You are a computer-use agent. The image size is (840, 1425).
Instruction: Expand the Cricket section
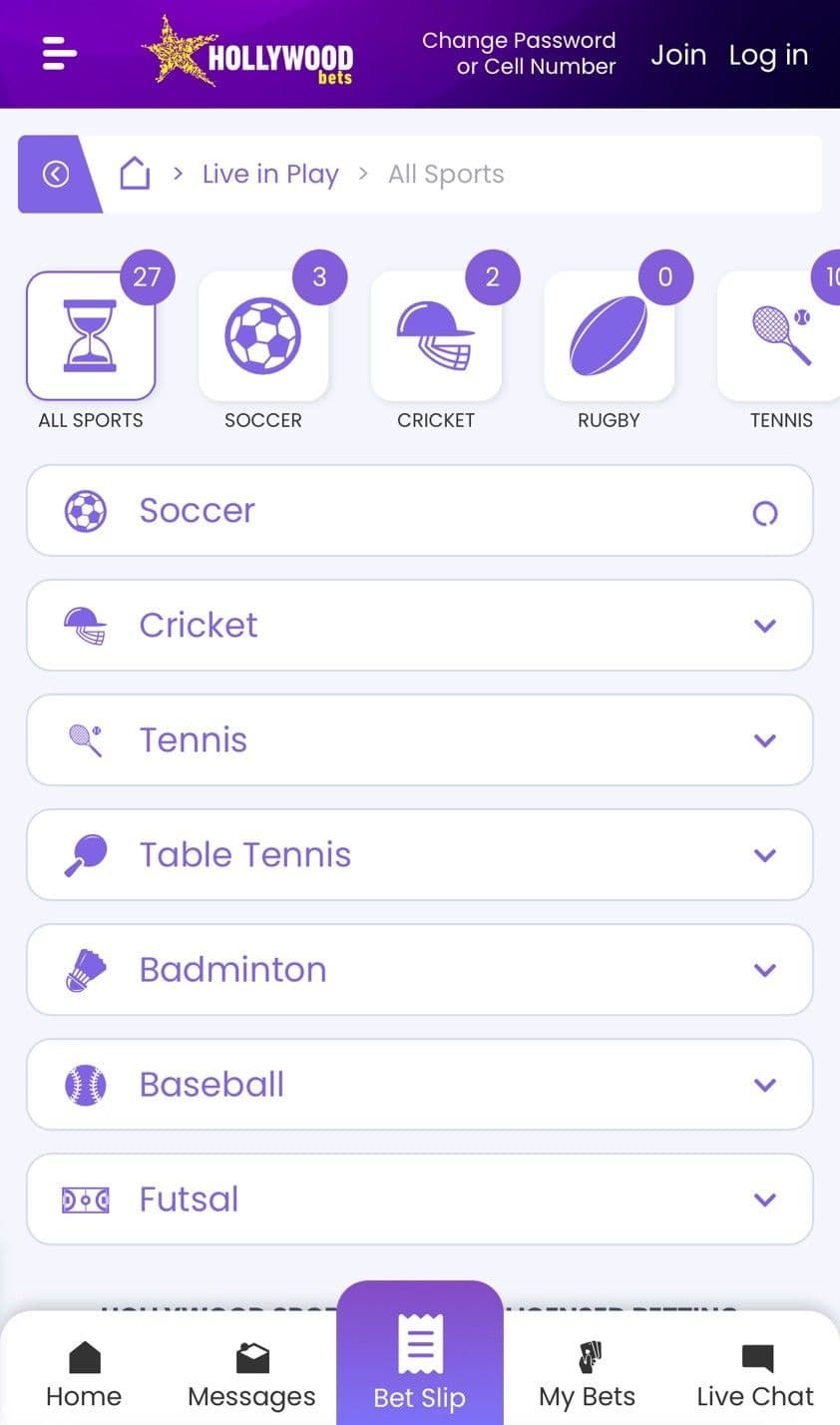pyautogui.click(x=765, y=626)
